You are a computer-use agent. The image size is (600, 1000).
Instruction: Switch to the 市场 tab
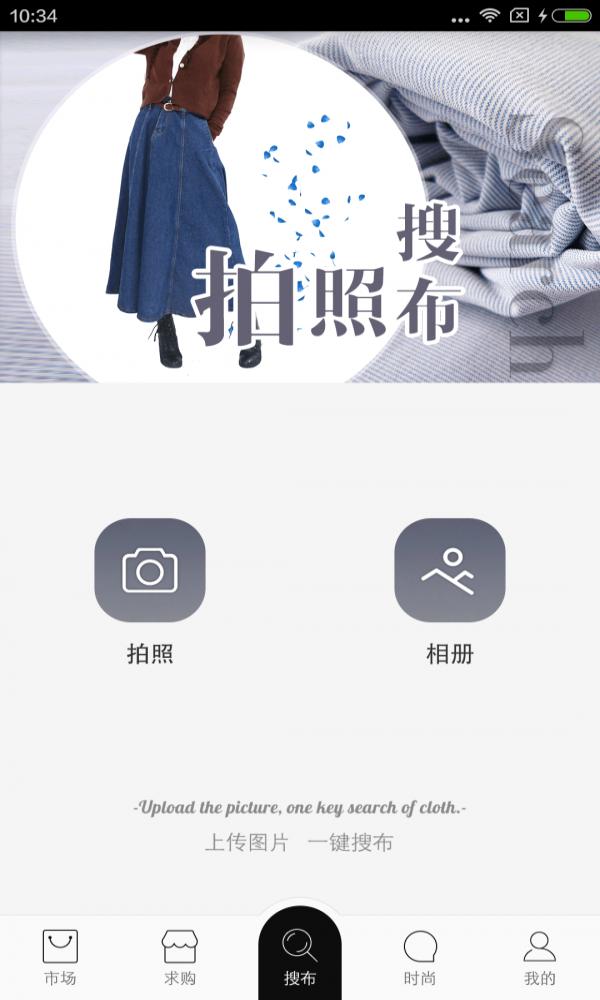tap(60, 957)
